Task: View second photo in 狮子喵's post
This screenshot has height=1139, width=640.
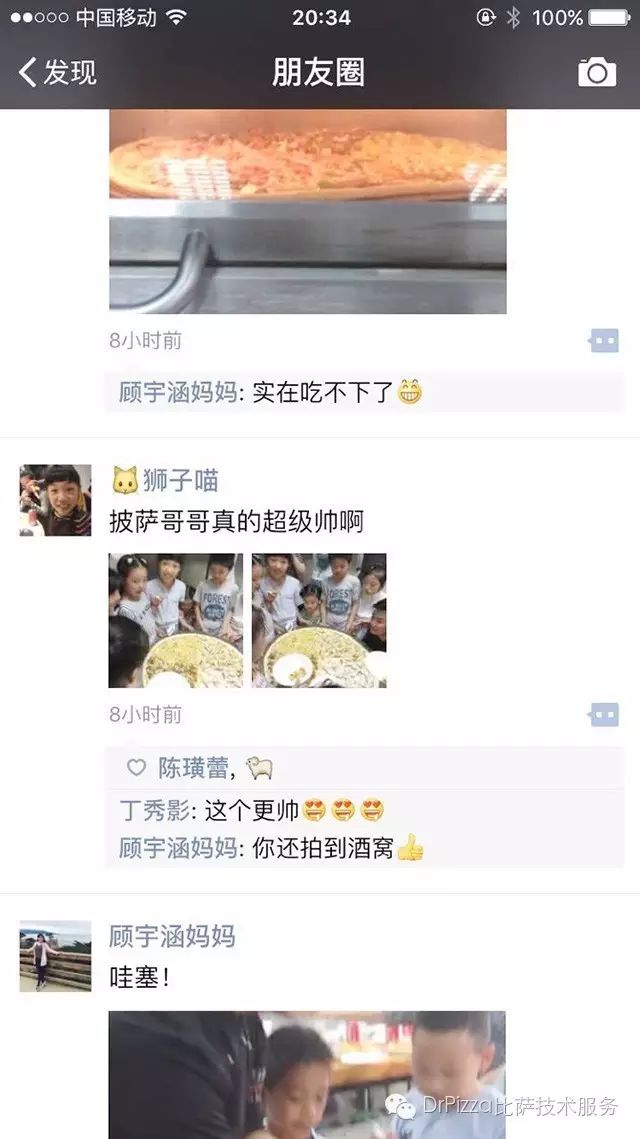Action: pos(319,621)
